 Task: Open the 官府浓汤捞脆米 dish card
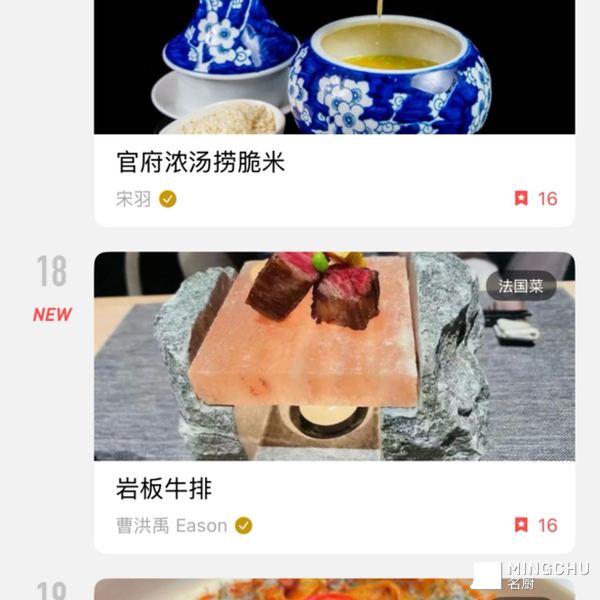point(201,162)
